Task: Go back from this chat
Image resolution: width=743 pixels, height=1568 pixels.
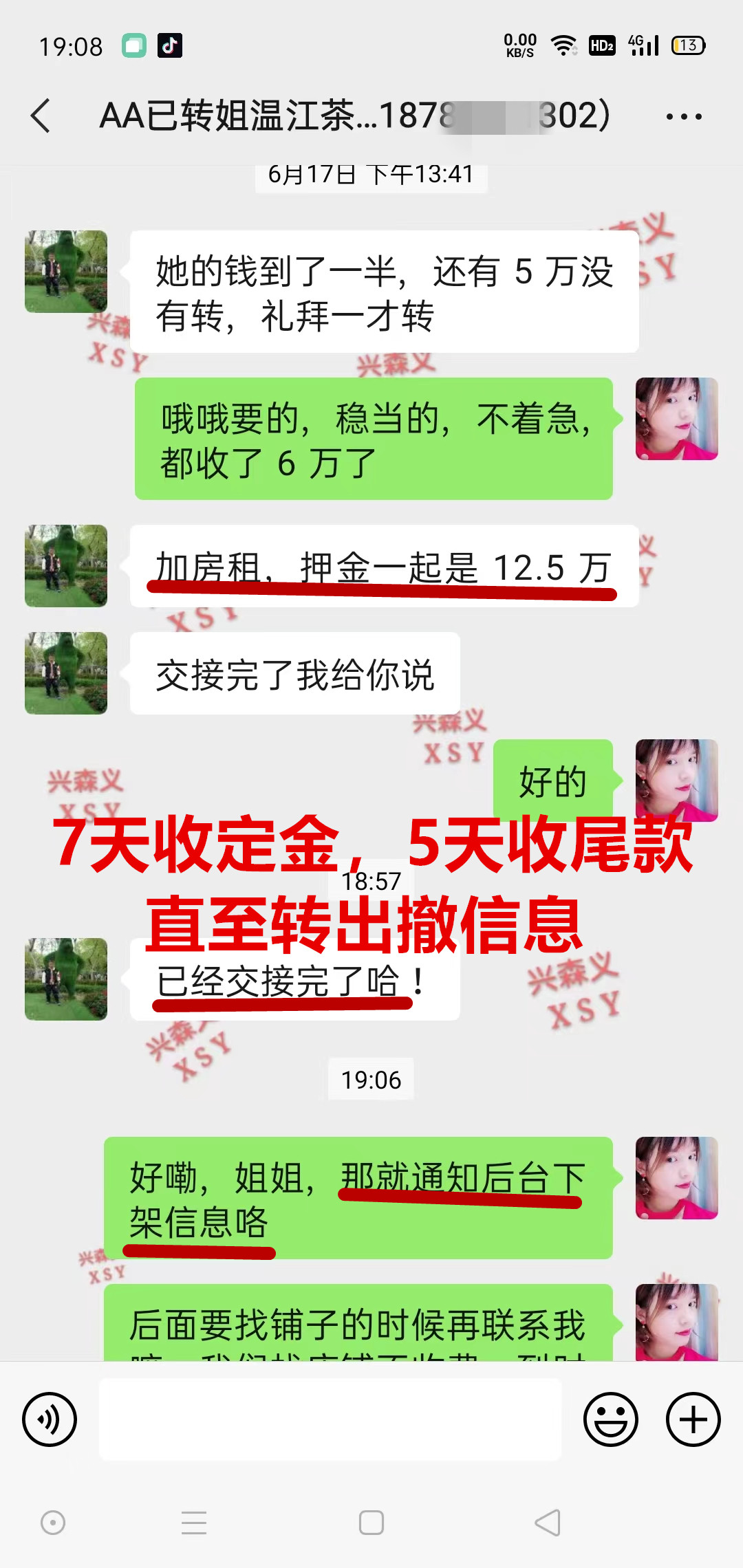Action: point(41,115)
